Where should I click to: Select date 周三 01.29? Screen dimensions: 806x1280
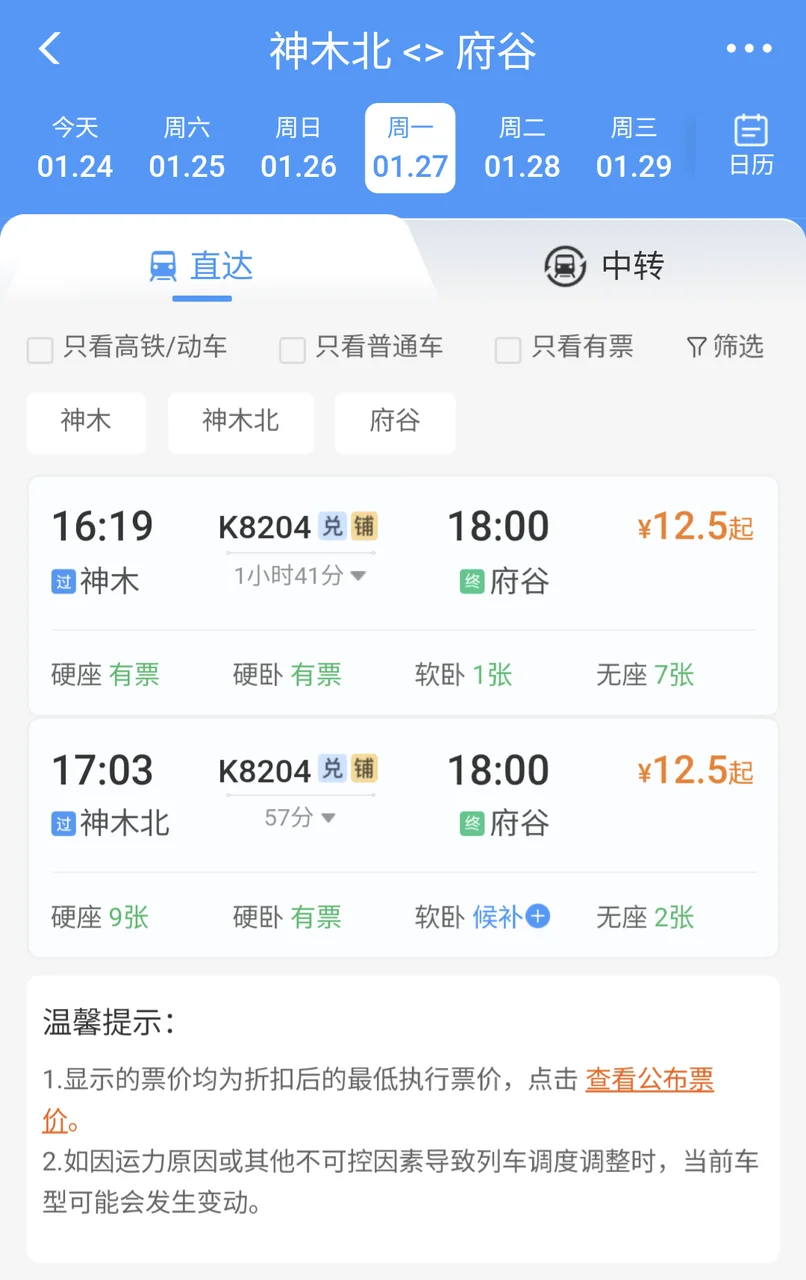tap(634, 148)
